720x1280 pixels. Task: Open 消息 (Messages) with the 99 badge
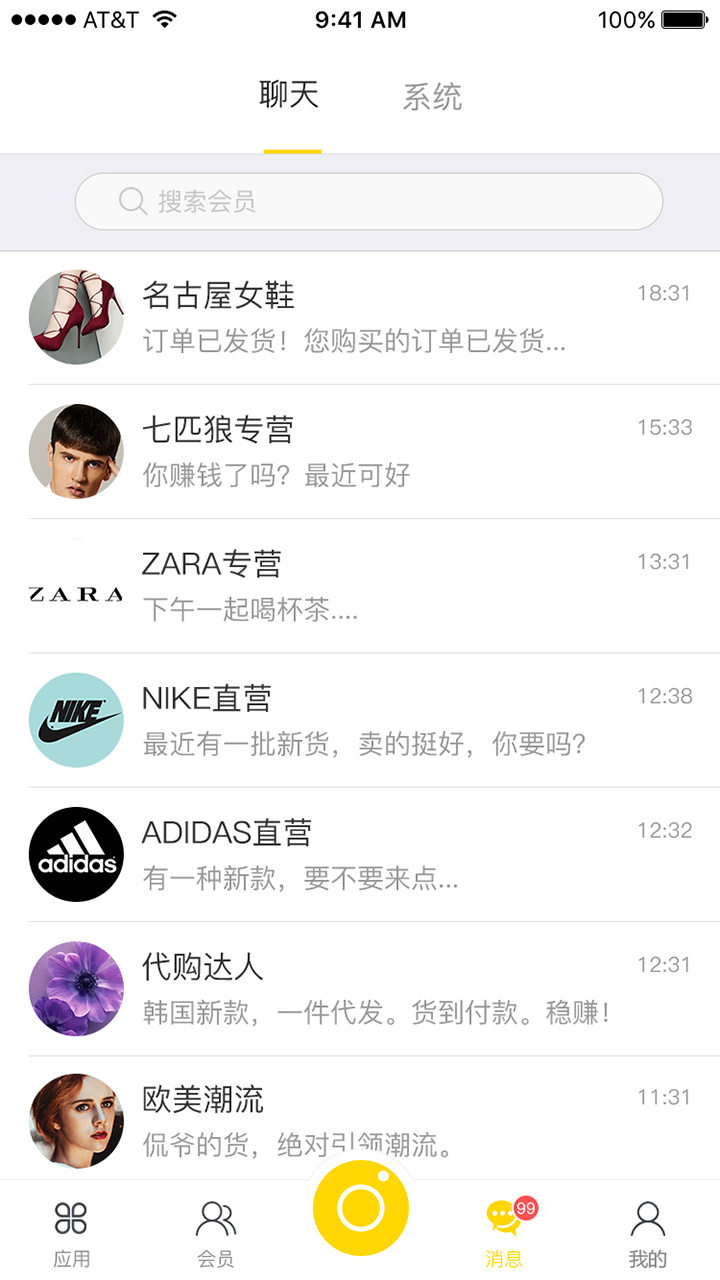[503, 1222]
